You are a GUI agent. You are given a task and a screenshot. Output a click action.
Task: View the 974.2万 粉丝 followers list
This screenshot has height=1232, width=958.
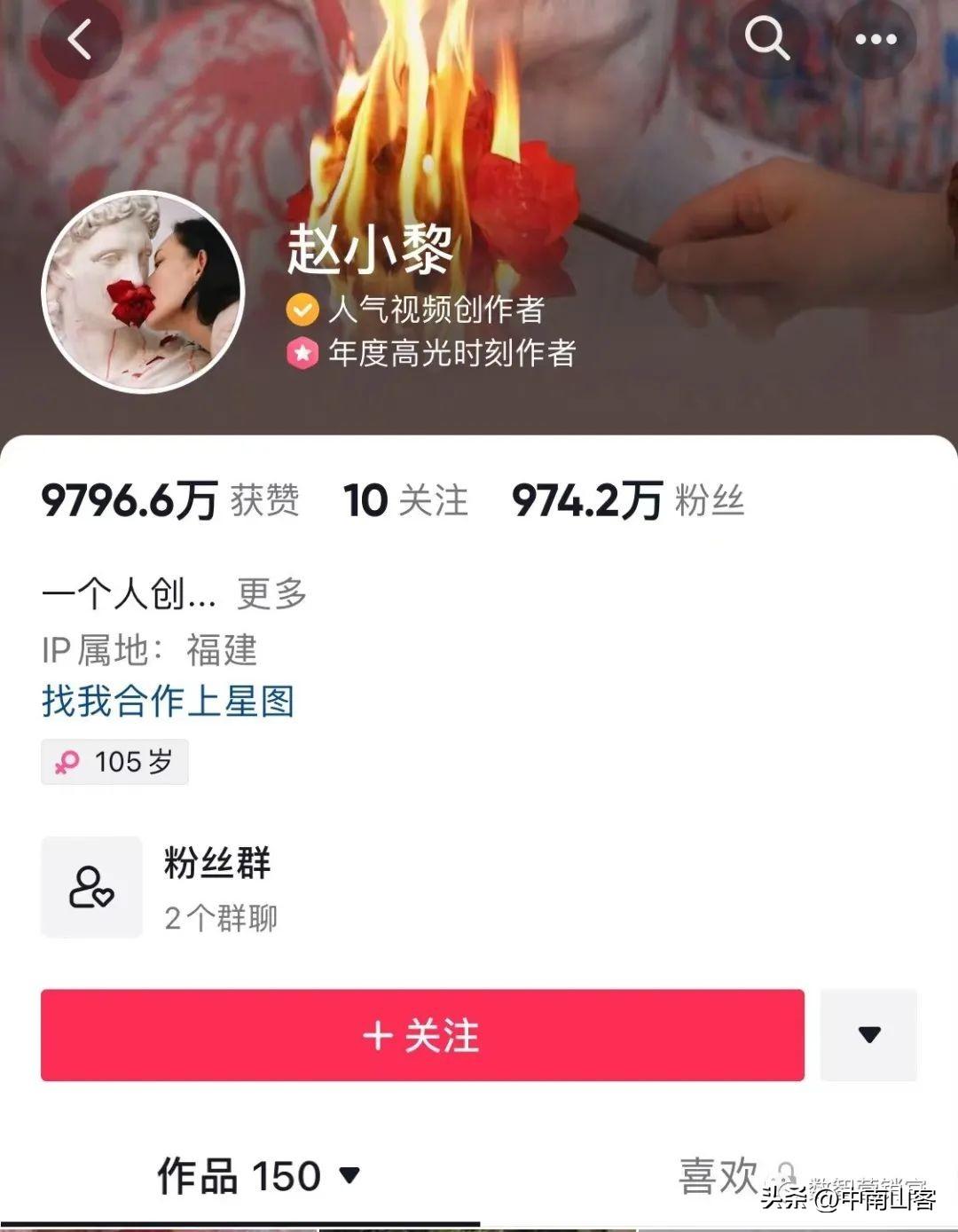pos(628,500)
